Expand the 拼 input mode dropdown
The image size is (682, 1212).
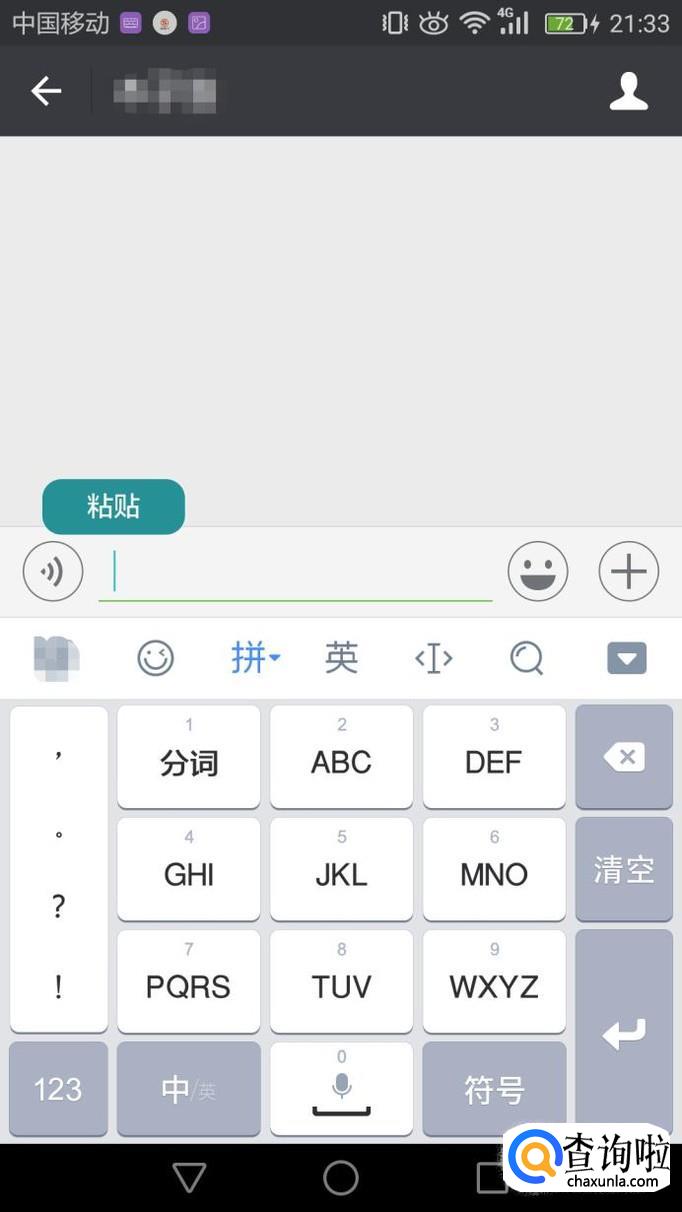click(255, 658)
